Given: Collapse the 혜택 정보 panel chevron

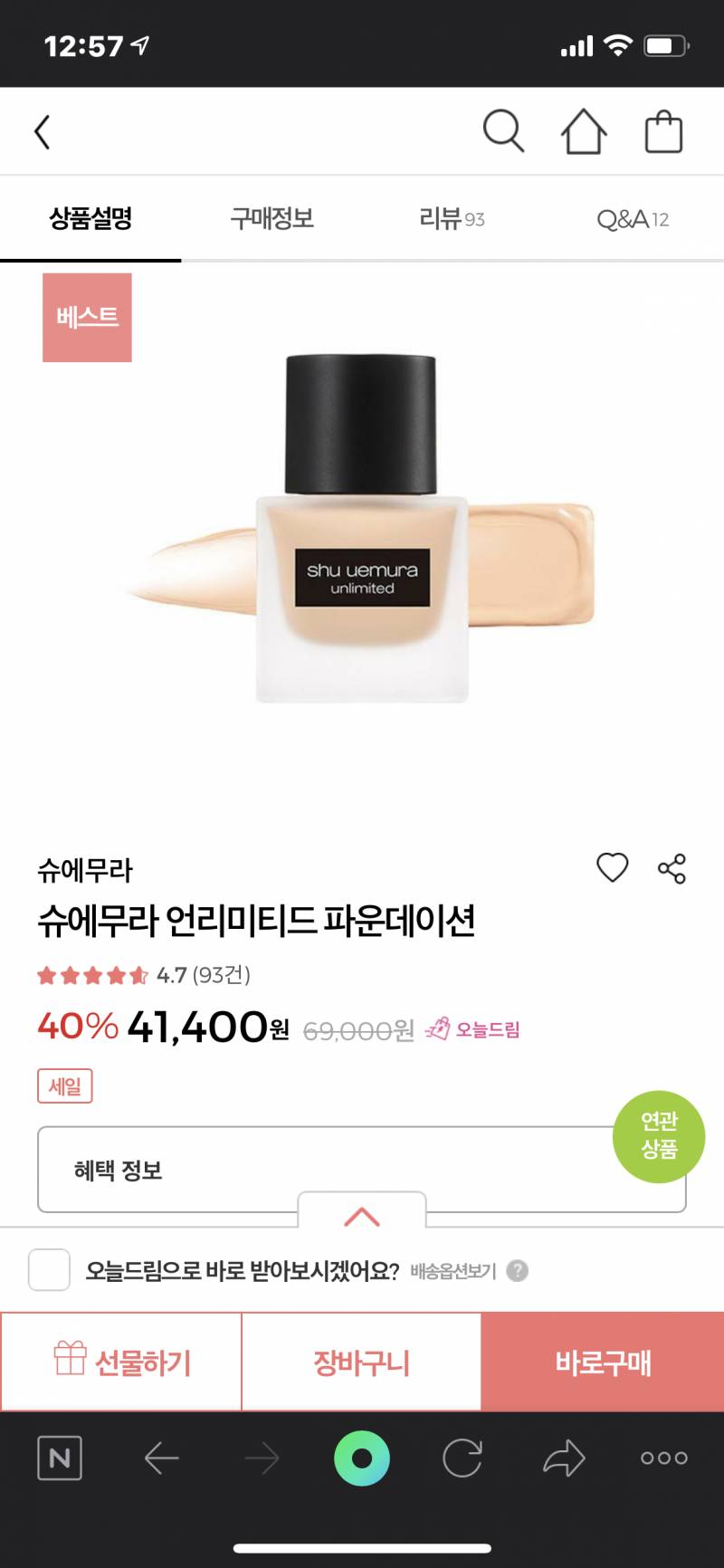Looking at the screenshot, I should 362,1217.
